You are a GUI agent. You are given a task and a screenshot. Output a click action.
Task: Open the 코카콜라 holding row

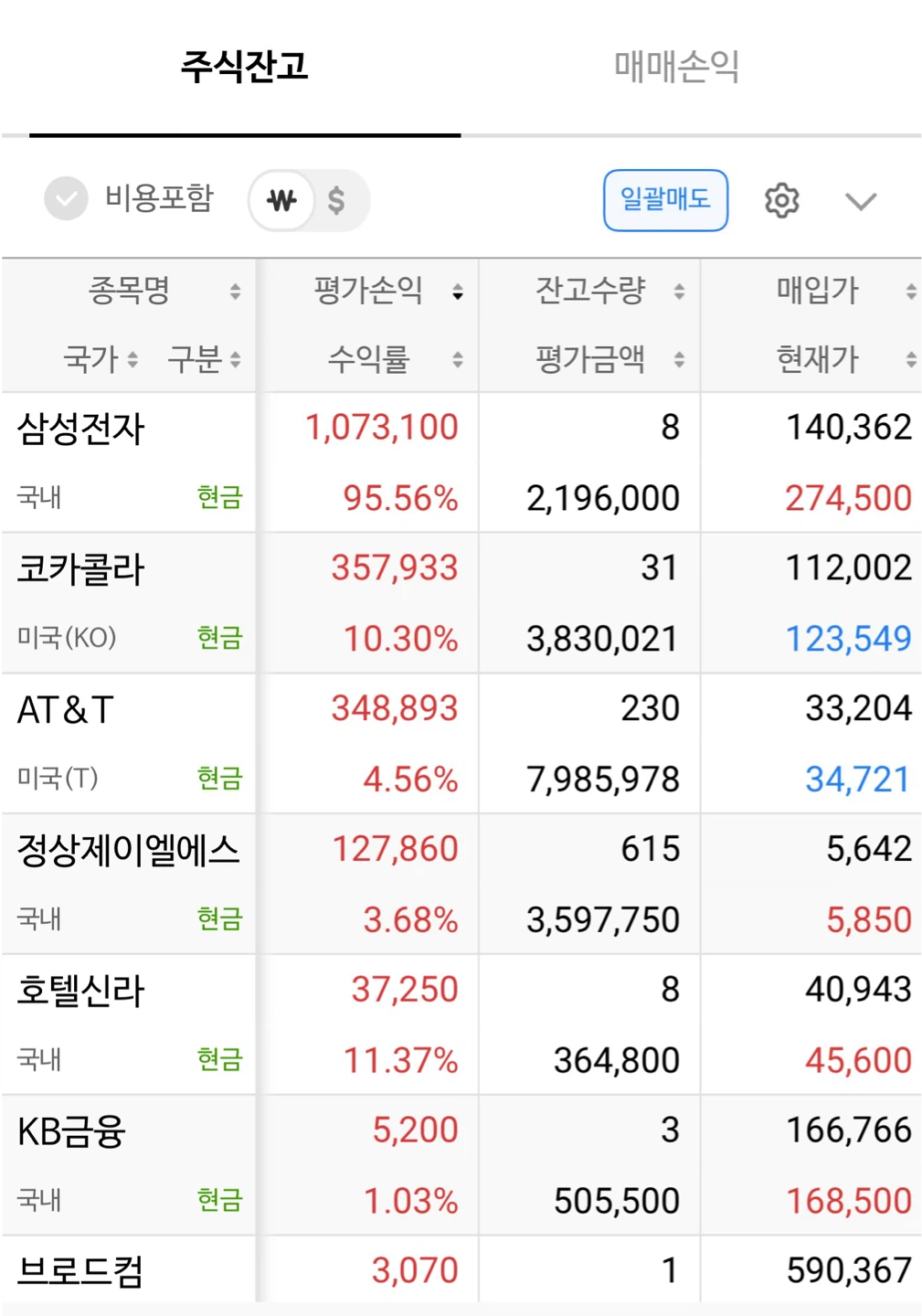[x=461, y=603]
